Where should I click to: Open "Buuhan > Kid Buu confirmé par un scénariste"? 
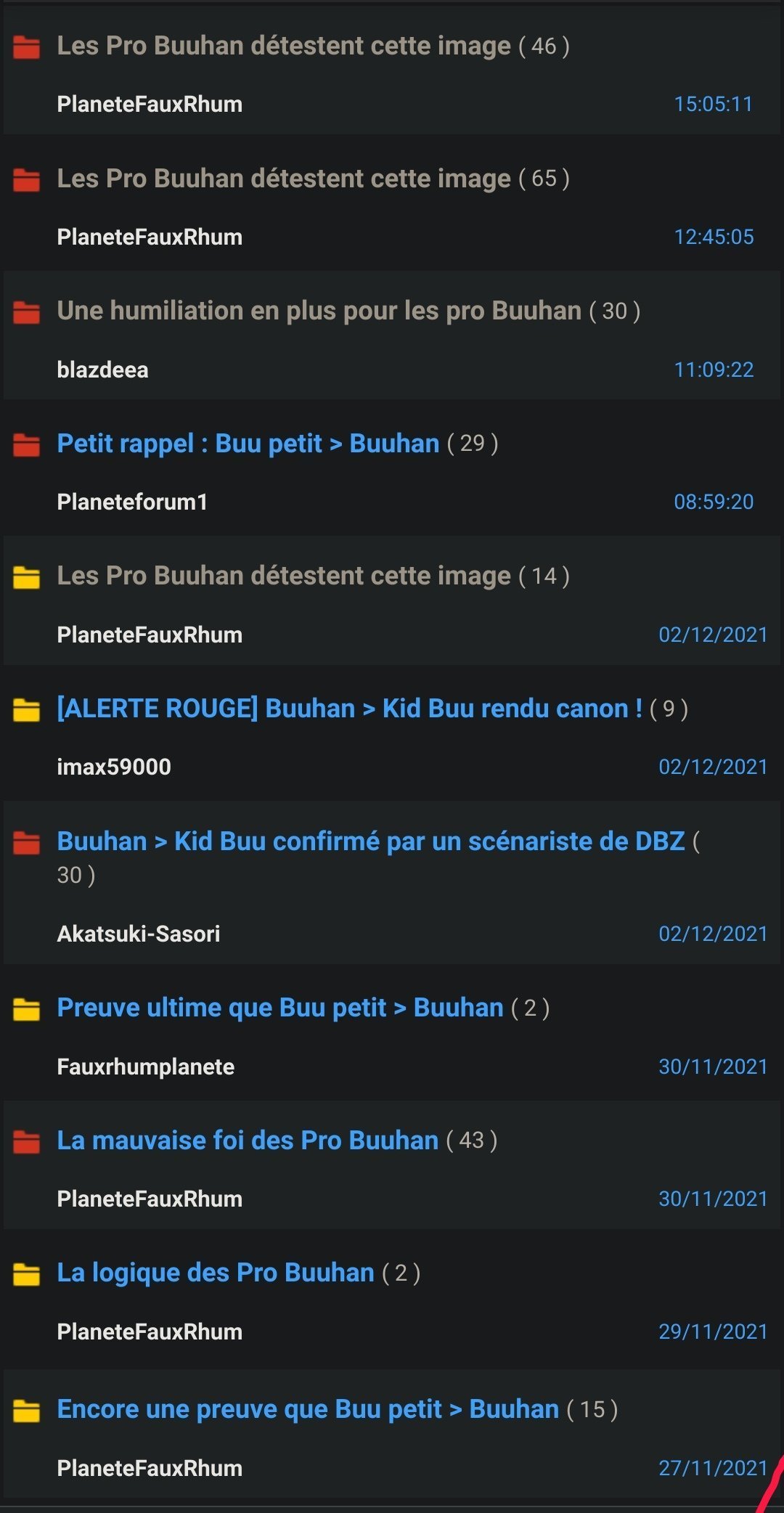pos(370,841)
